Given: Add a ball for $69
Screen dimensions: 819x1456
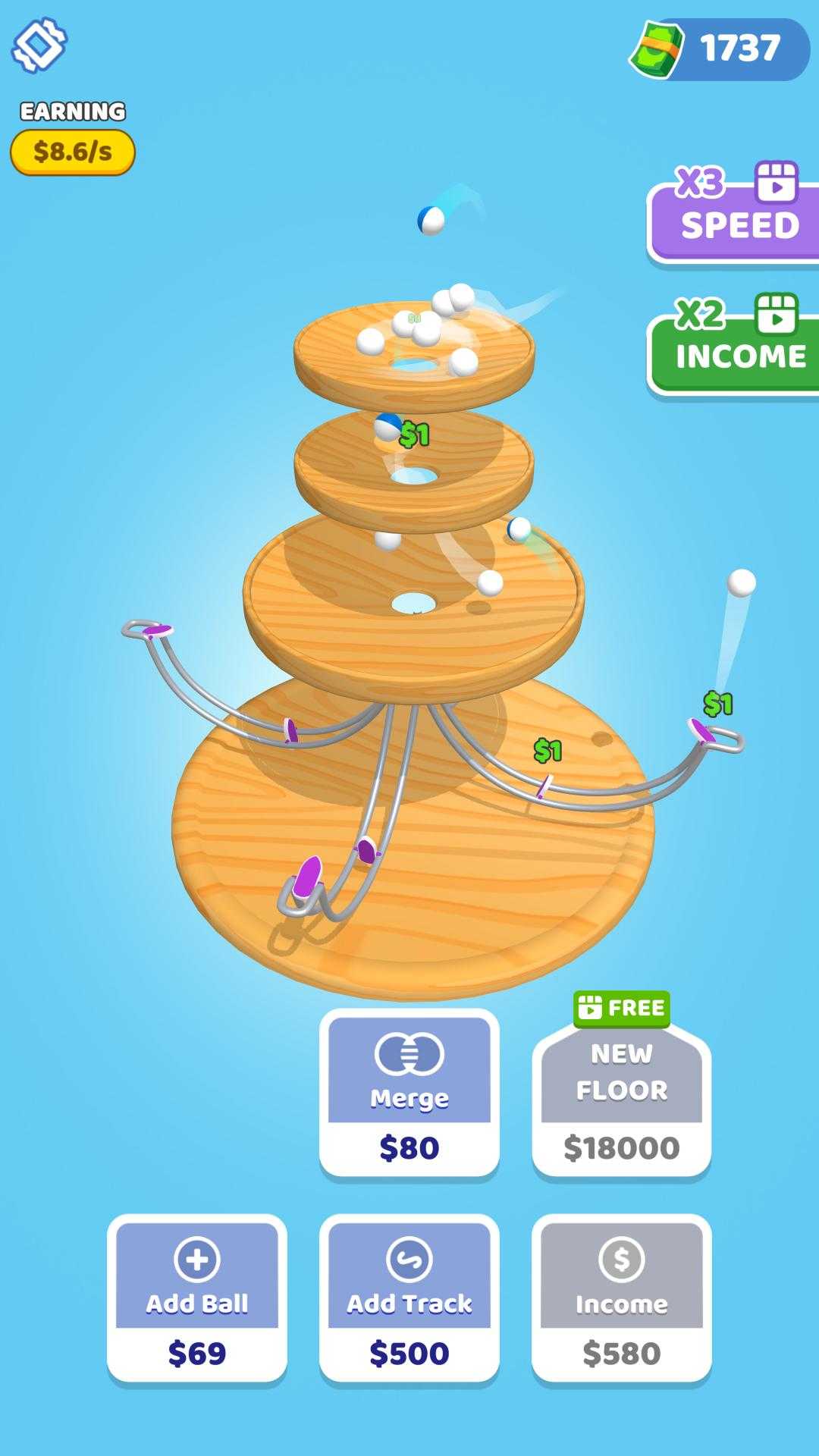Looking at the screenshot, I should (x=197, y=1298).
